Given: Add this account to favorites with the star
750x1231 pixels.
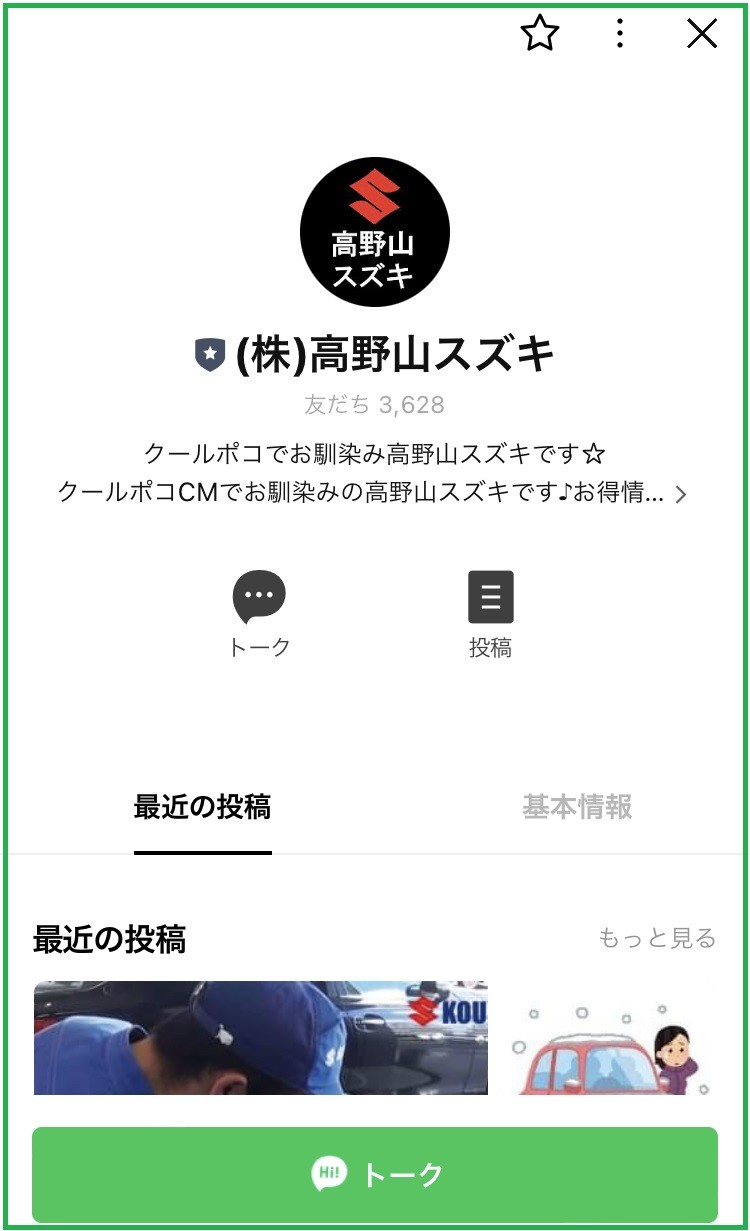Looking at the screenshot, I should coord(540,35).
